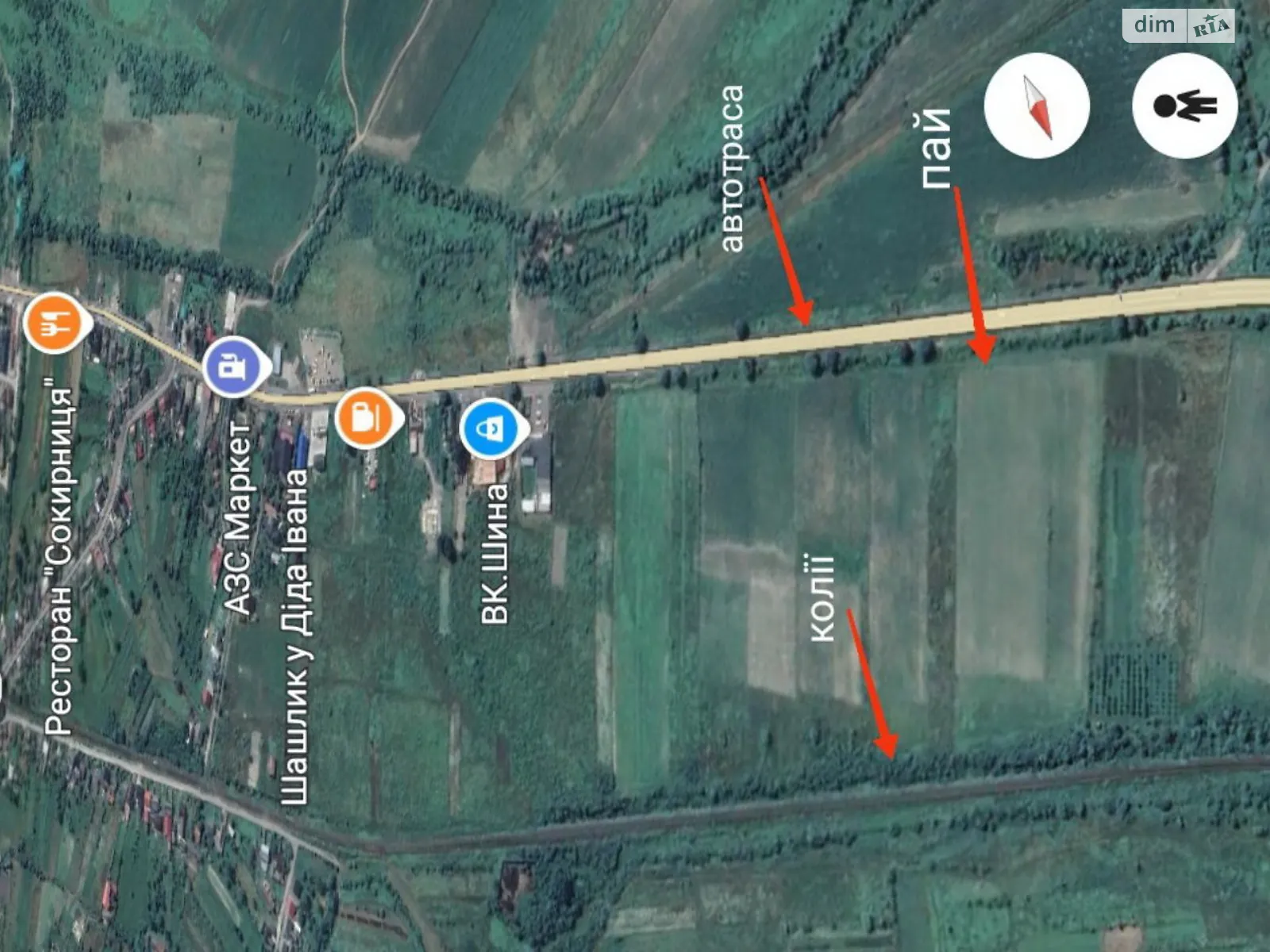Select the purple АЗС Маркет map marker
Image resolution: width=1270 pixels, height=952 pixels.
point(233,367)
